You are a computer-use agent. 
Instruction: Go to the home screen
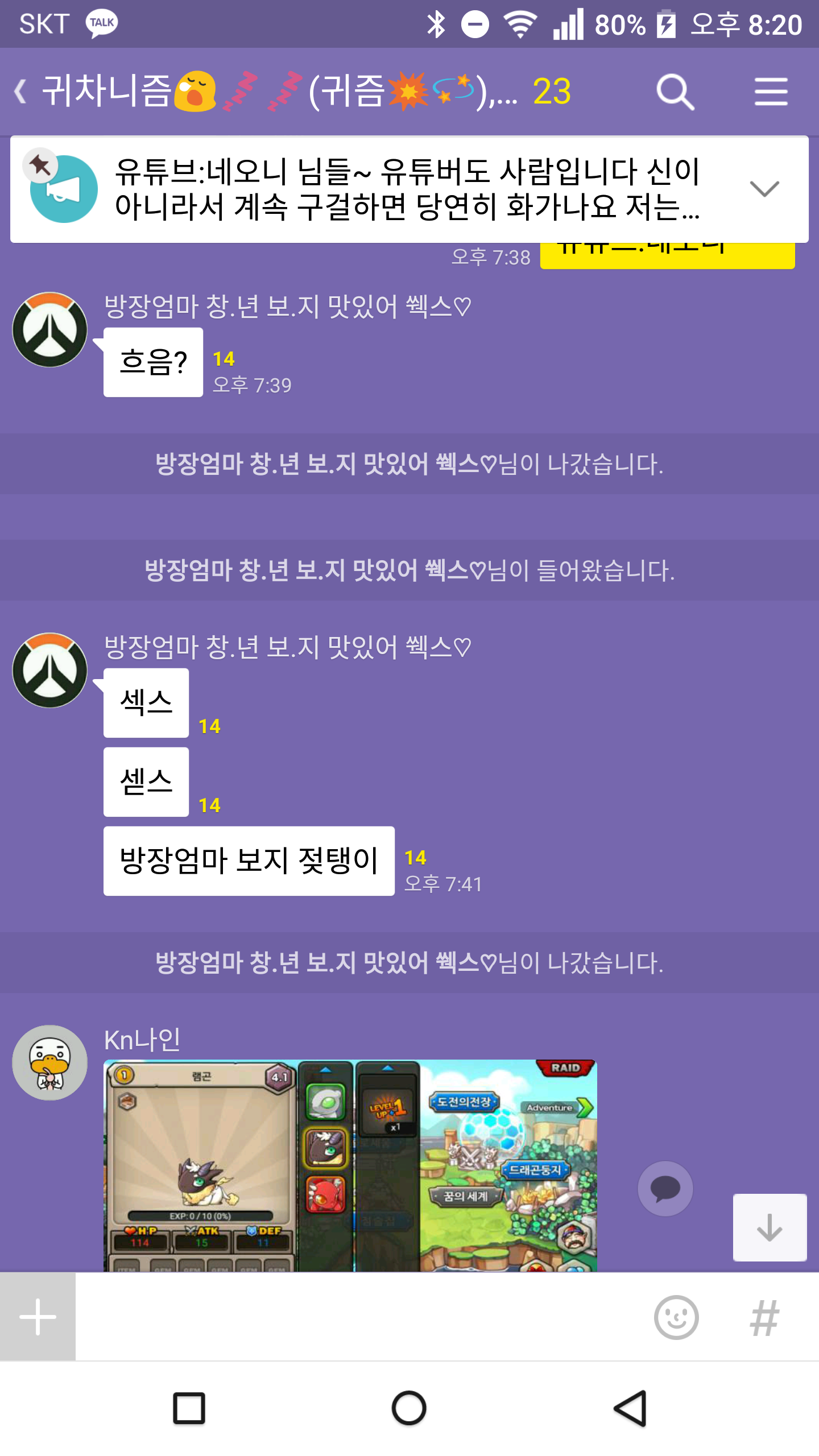(x=409, y=1408)
